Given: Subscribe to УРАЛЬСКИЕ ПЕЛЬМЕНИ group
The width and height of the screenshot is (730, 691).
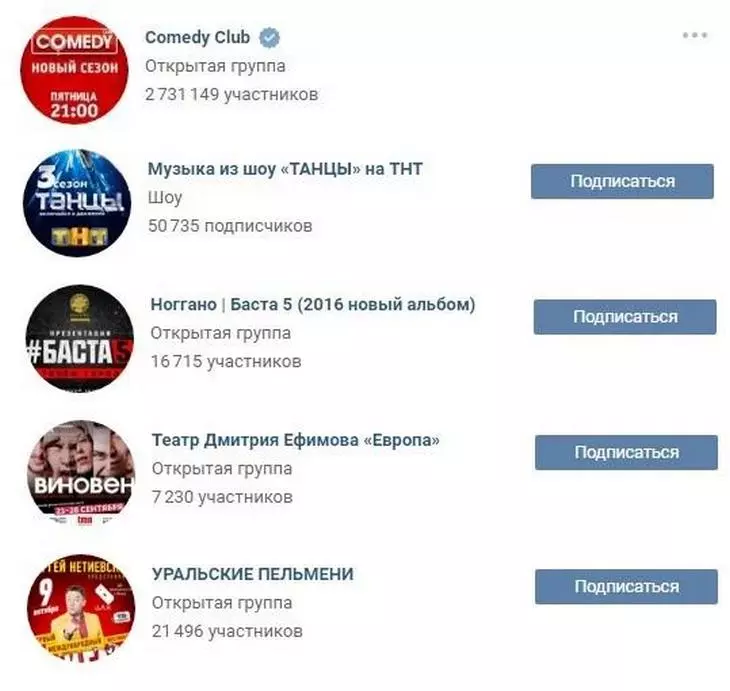Looking at the screenshot, I should point(626,587).
